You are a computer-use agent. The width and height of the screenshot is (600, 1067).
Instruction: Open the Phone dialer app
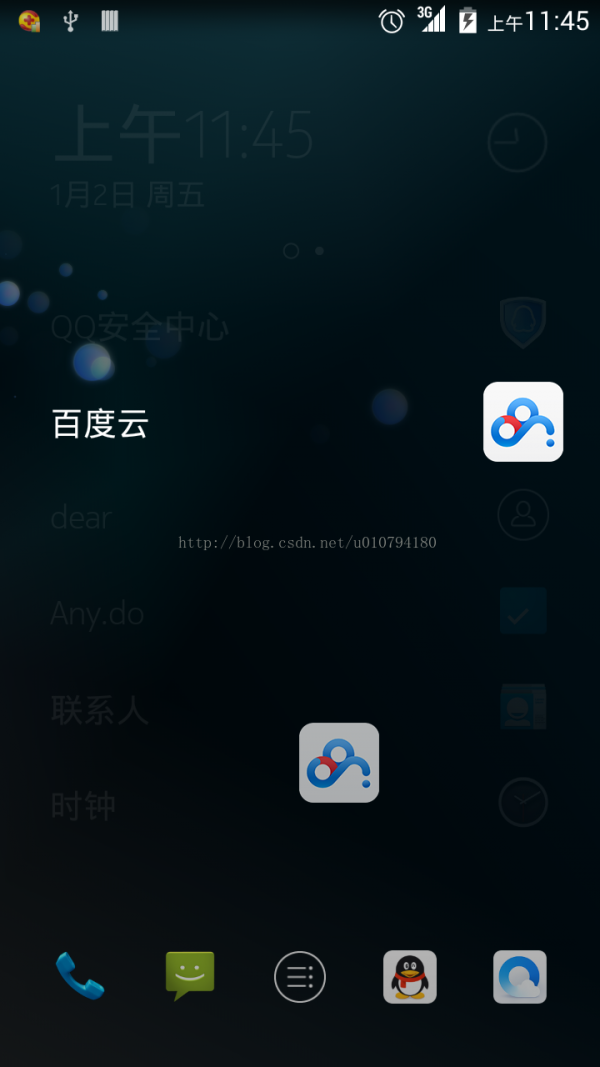pos(80,976)
